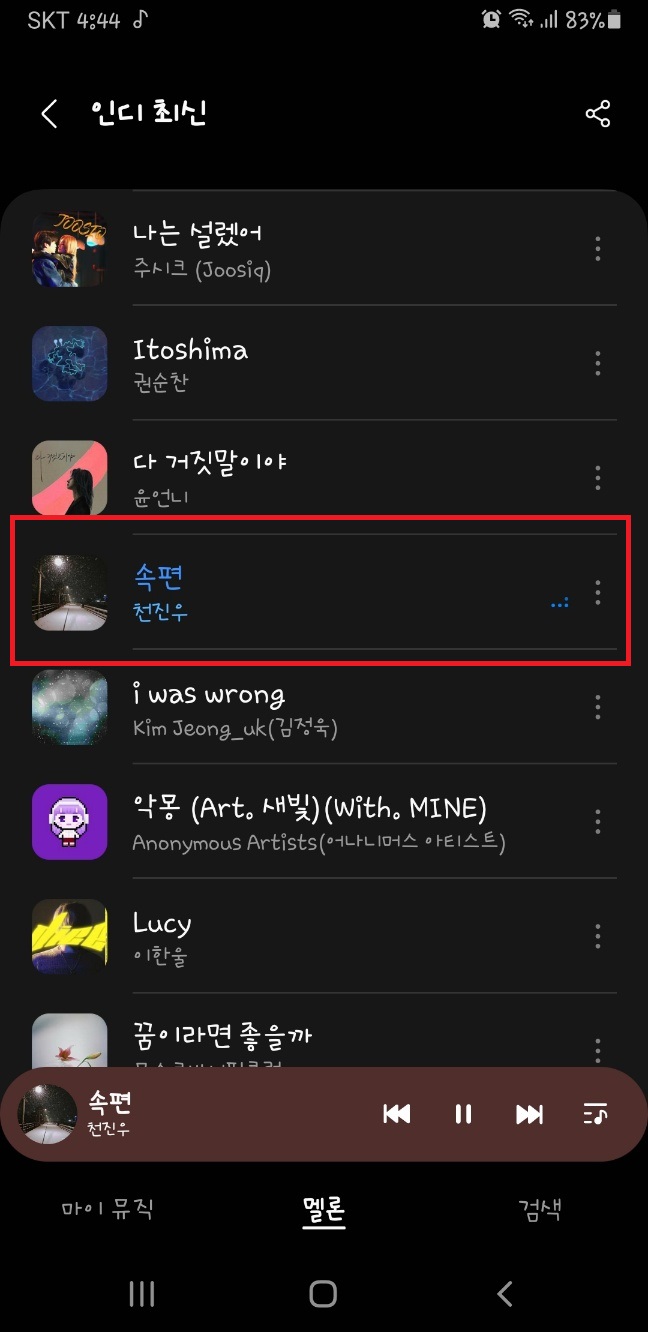The image size is (648, 1332).
Task: Open more options for Itoshima
Action: tap(598, 363)
